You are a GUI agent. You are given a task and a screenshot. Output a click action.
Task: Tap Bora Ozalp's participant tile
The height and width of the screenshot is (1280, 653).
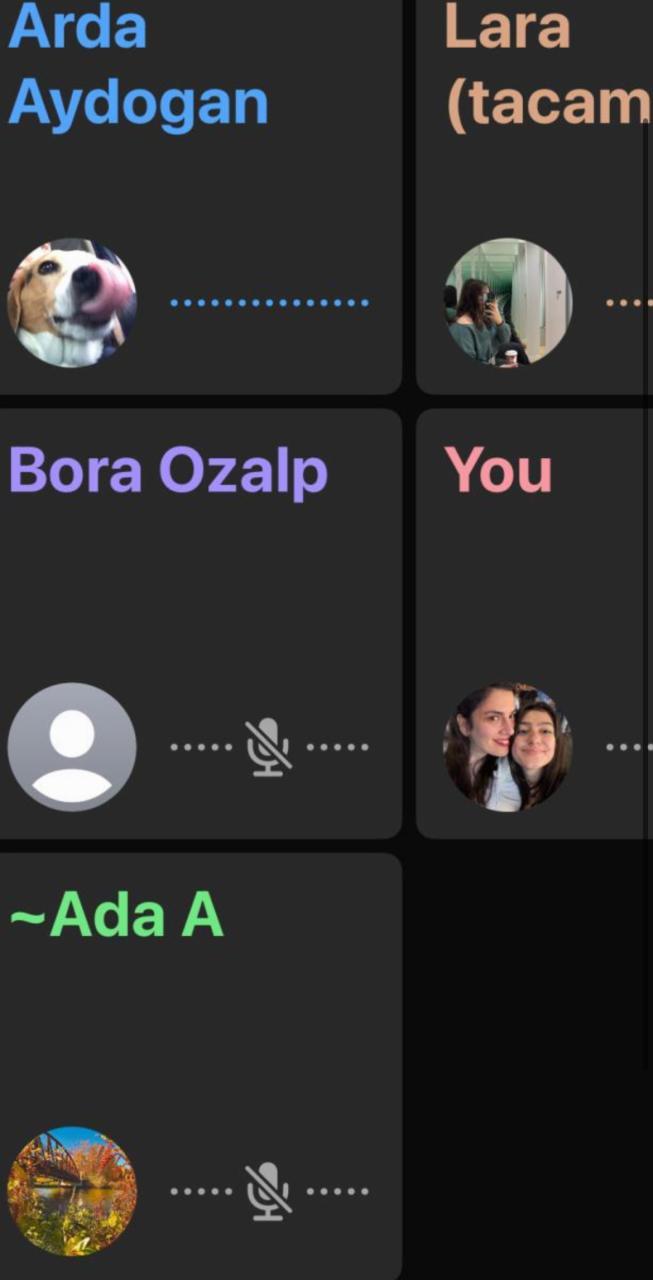point(200,622)
